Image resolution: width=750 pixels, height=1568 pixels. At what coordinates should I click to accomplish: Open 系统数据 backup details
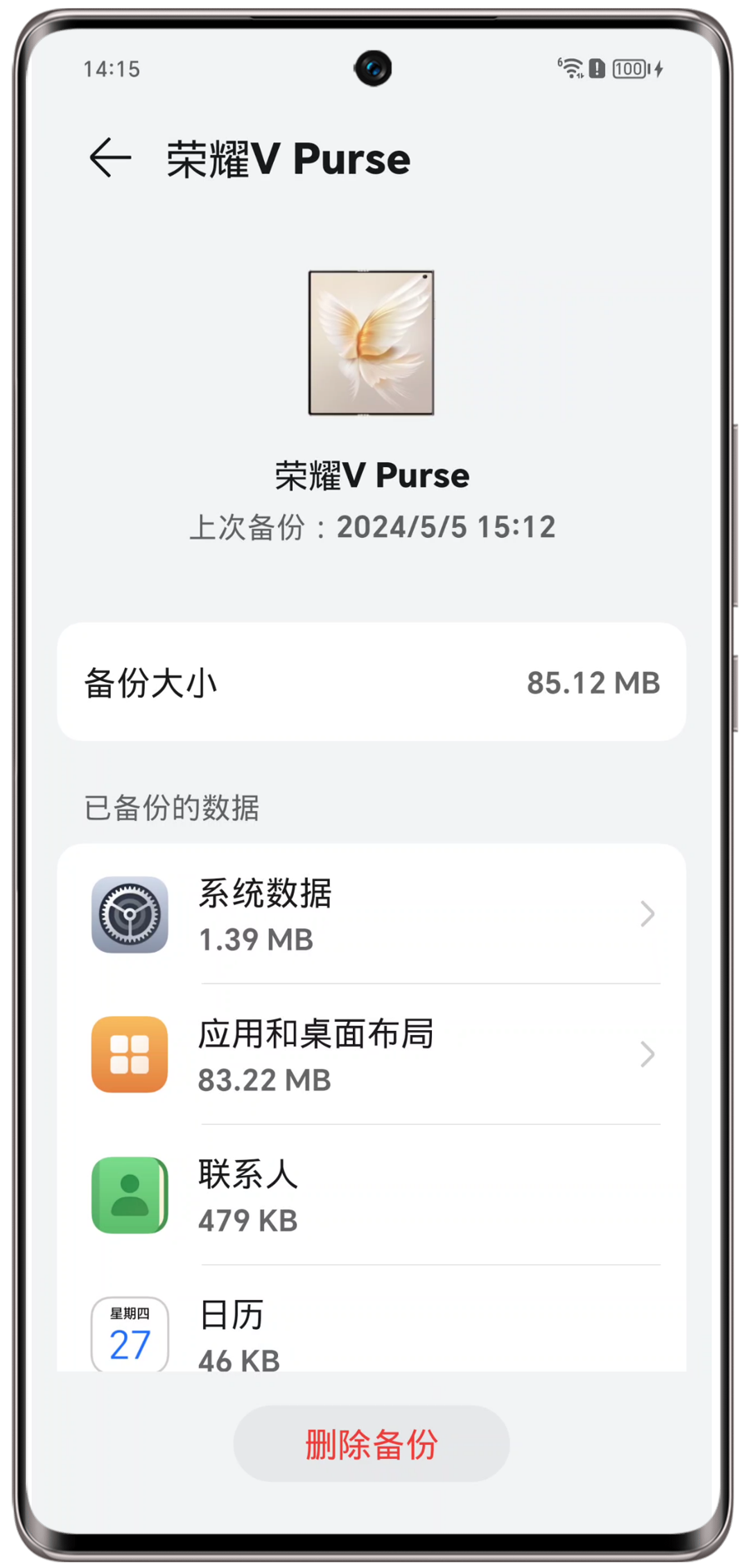click(371, 914)
